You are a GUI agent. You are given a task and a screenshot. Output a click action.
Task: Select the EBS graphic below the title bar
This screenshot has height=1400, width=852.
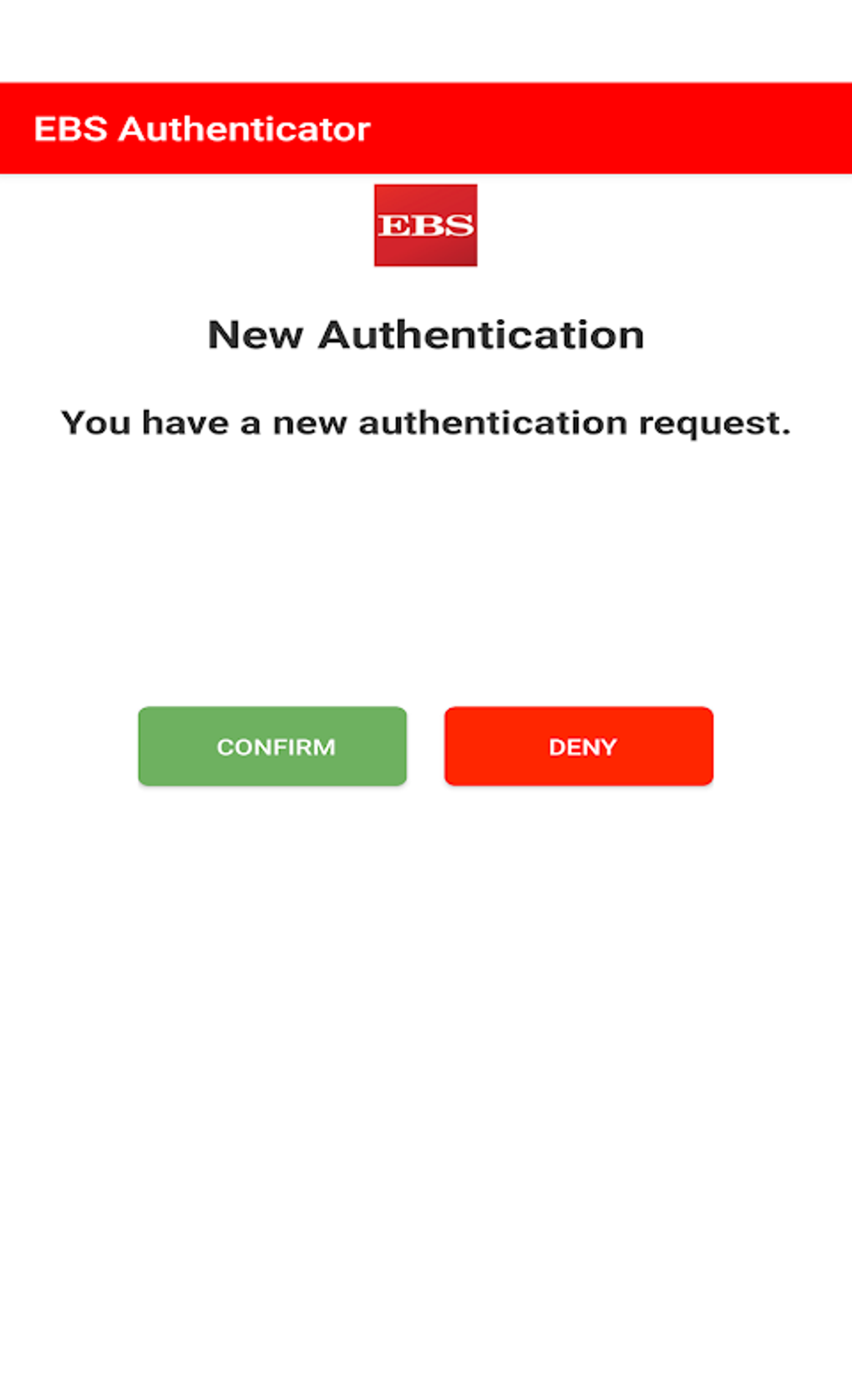pos(425,225)
